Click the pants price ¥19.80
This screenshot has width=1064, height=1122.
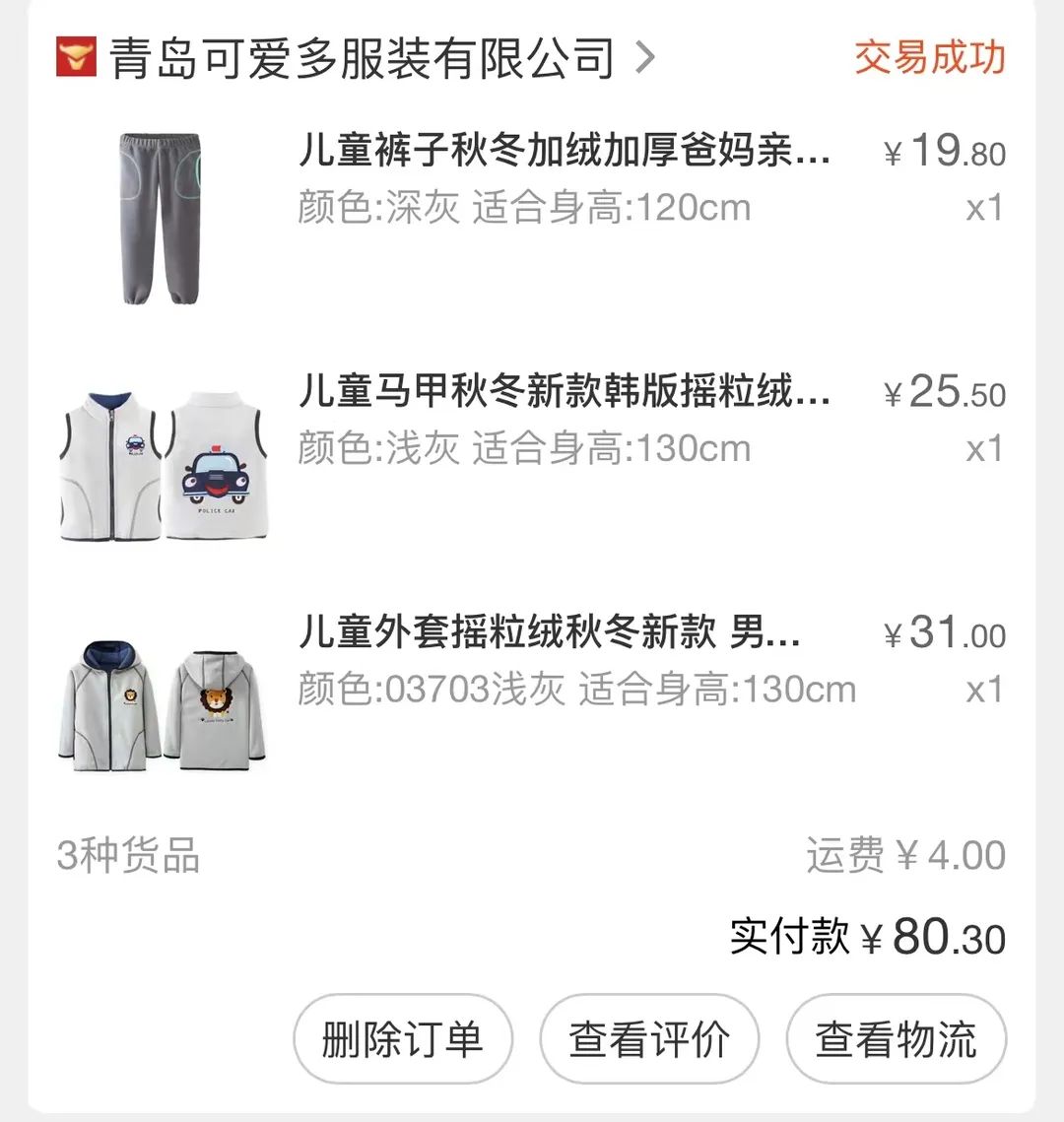[945, 153]
